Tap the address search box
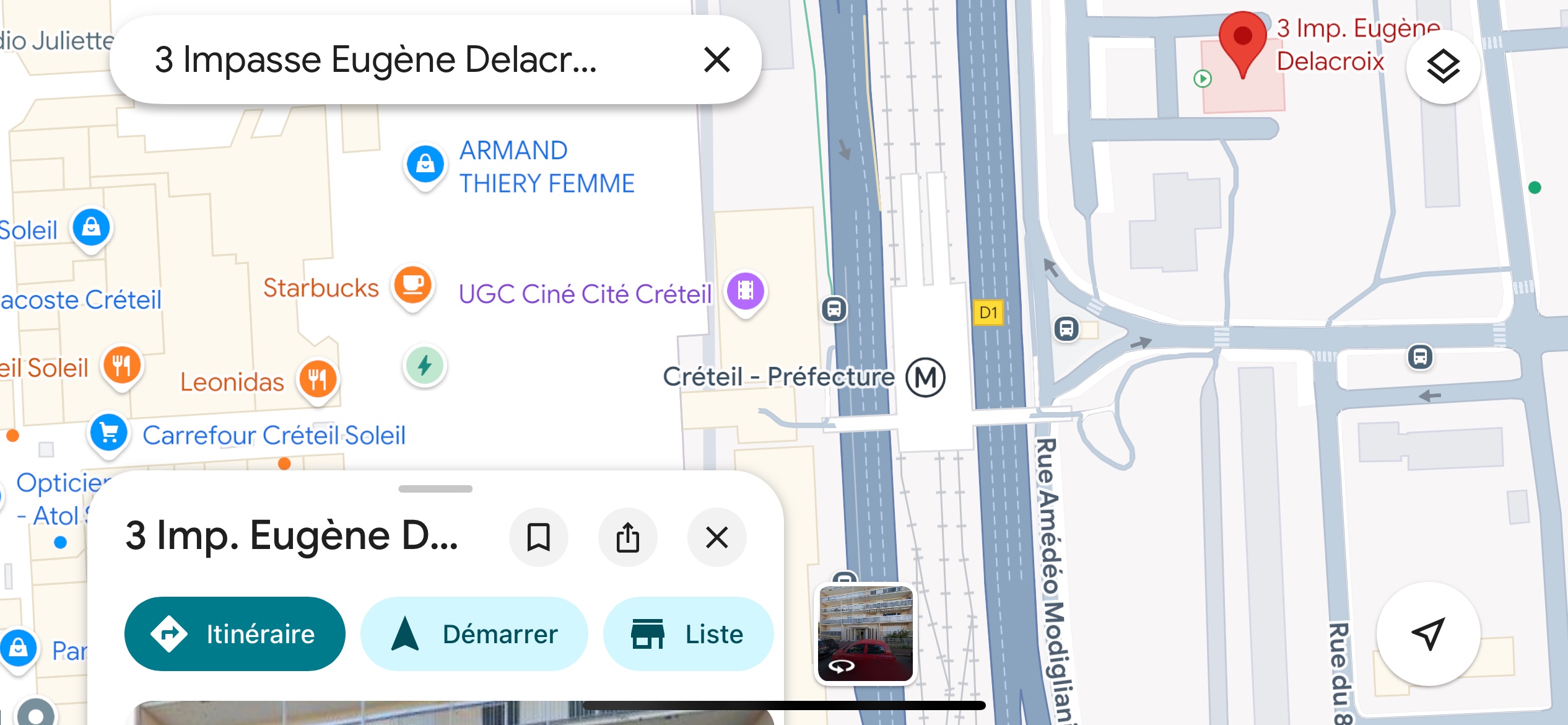Image resolution: width=1568 pixels, height=725 pixels. pyautogui.click(x=396, y=60)
